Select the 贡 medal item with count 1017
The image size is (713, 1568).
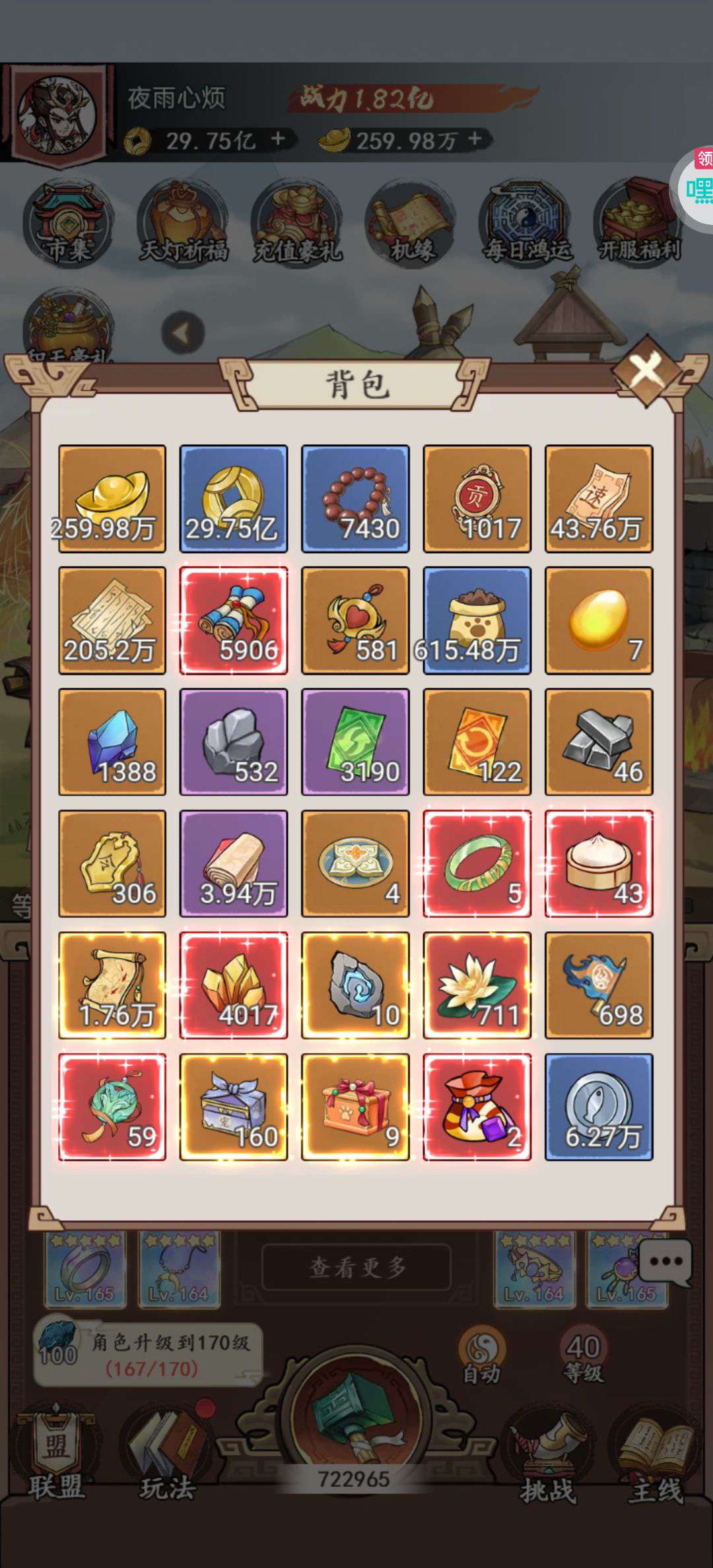tap(477, 498)
